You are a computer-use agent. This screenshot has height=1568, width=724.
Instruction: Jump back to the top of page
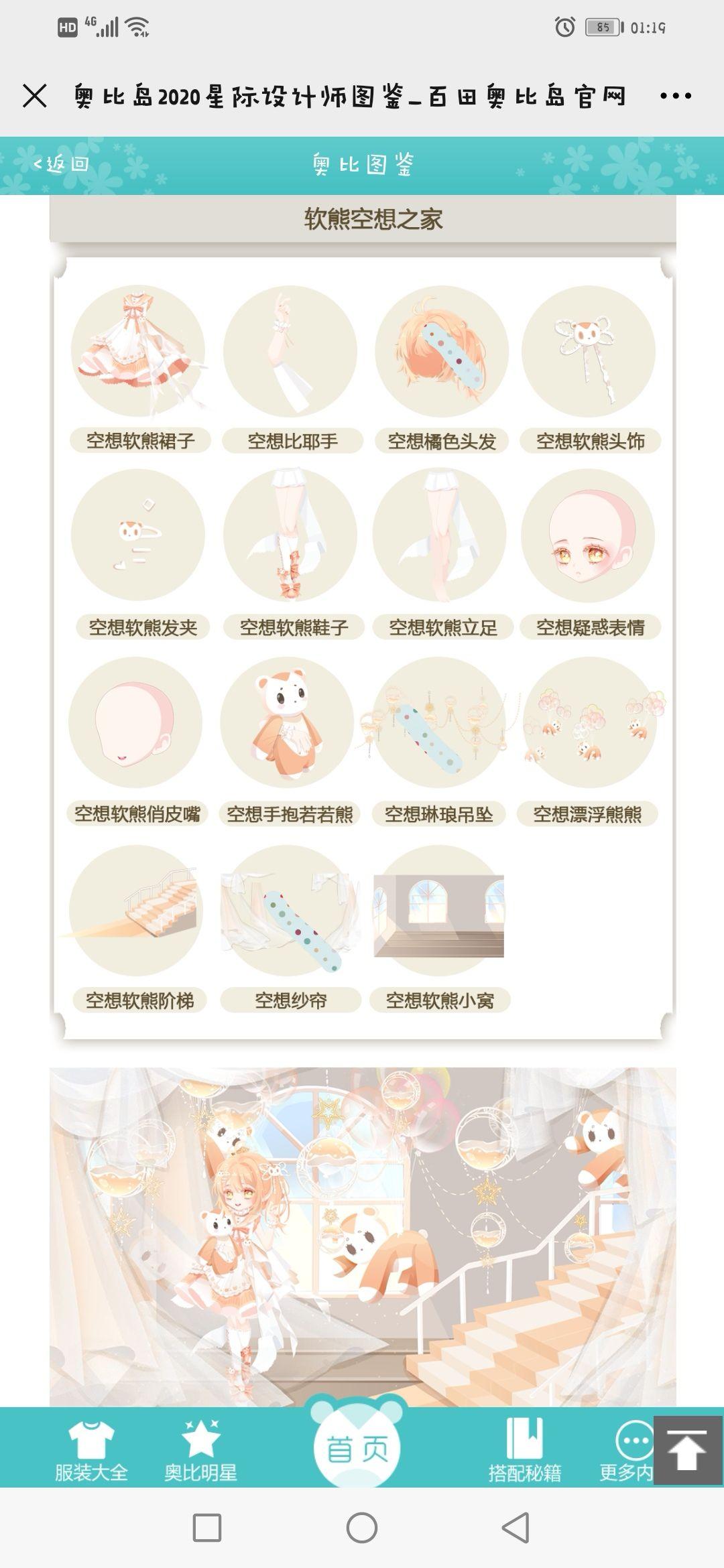click(688, 1451)
